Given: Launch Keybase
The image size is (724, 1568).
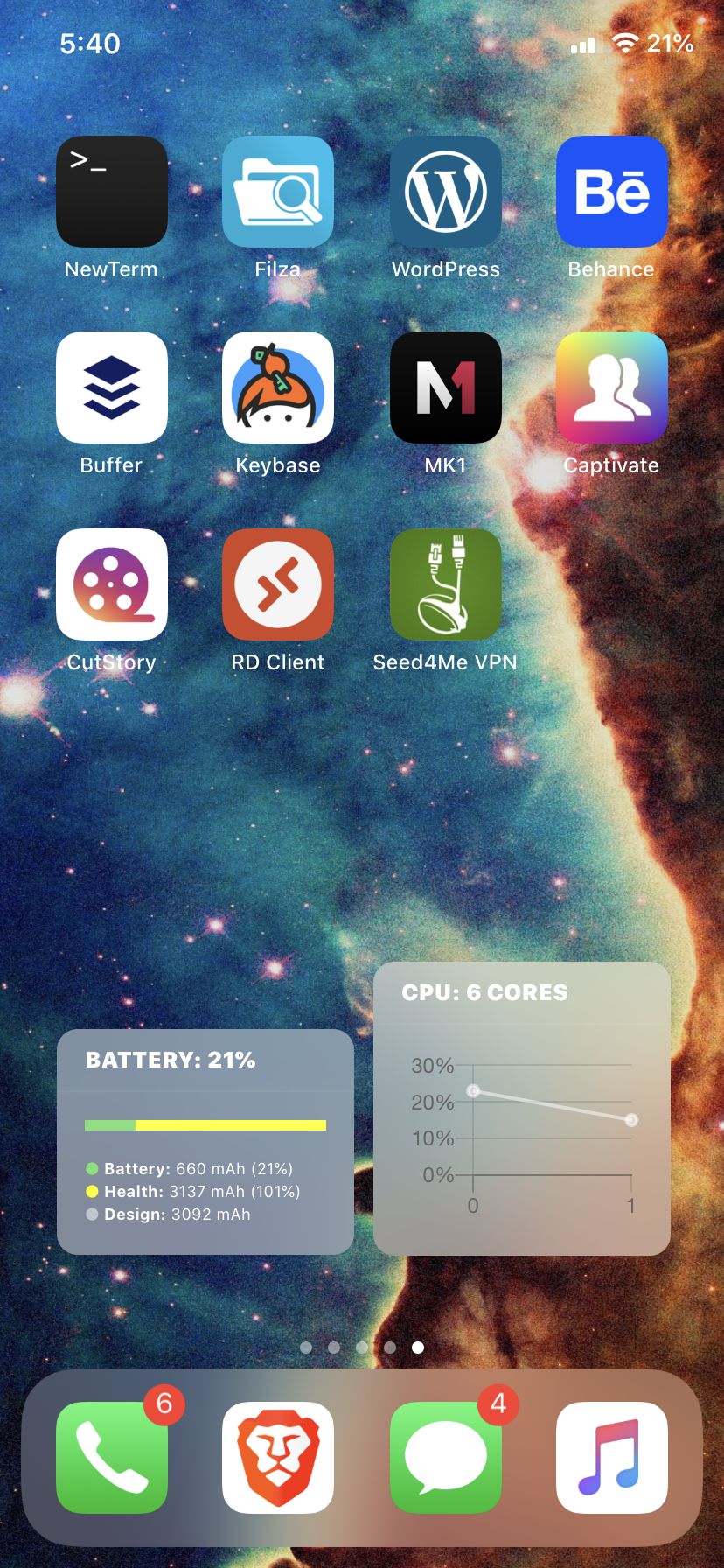Looking at the screenshot, I should [x=278, y=388].
